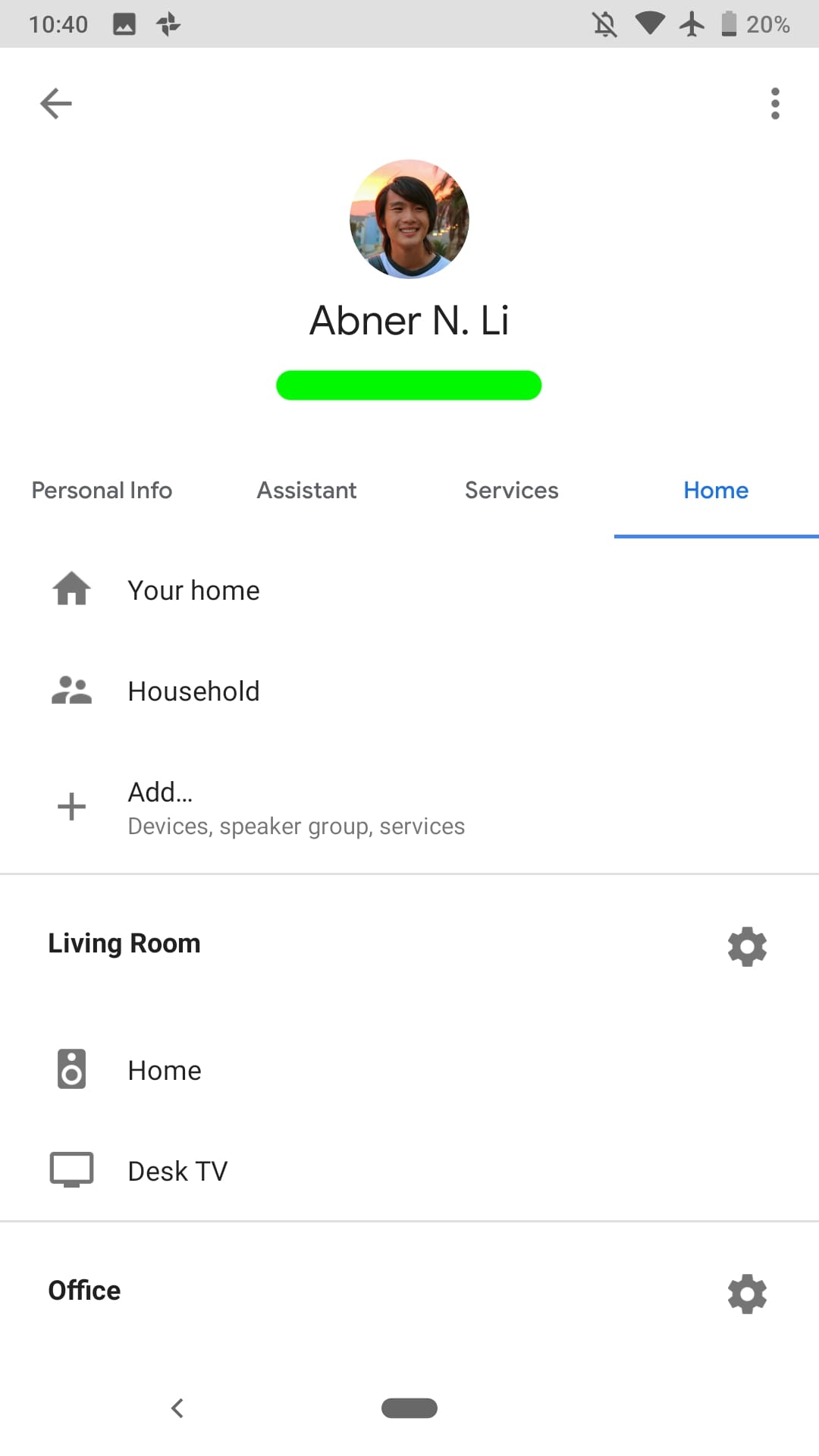The image size is (819, 1456).
Task: Switch to the Assistant tab
Action: point(307,491)
